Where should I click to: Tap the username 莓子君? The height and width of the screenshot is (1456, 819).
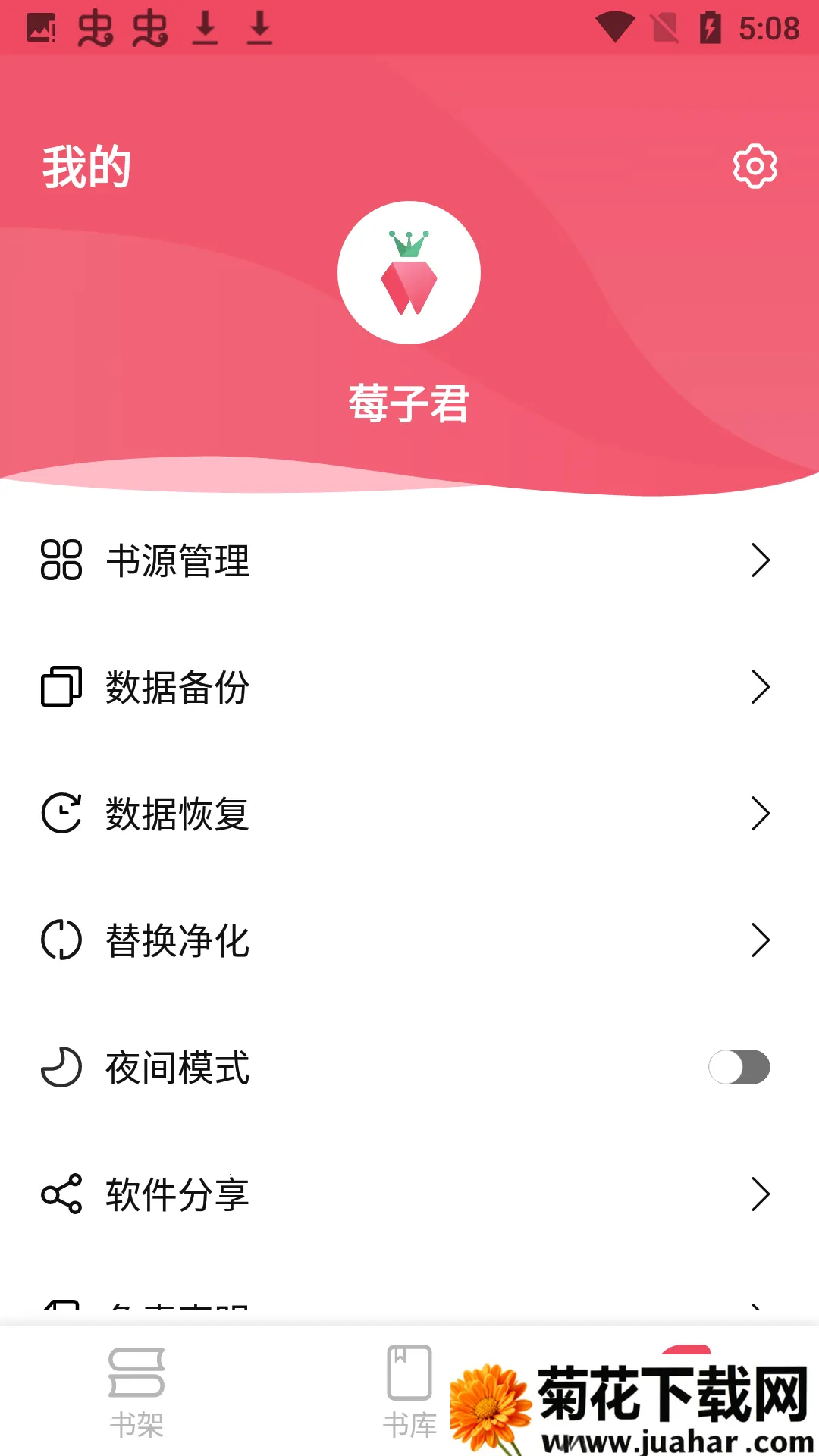[409, 403]
